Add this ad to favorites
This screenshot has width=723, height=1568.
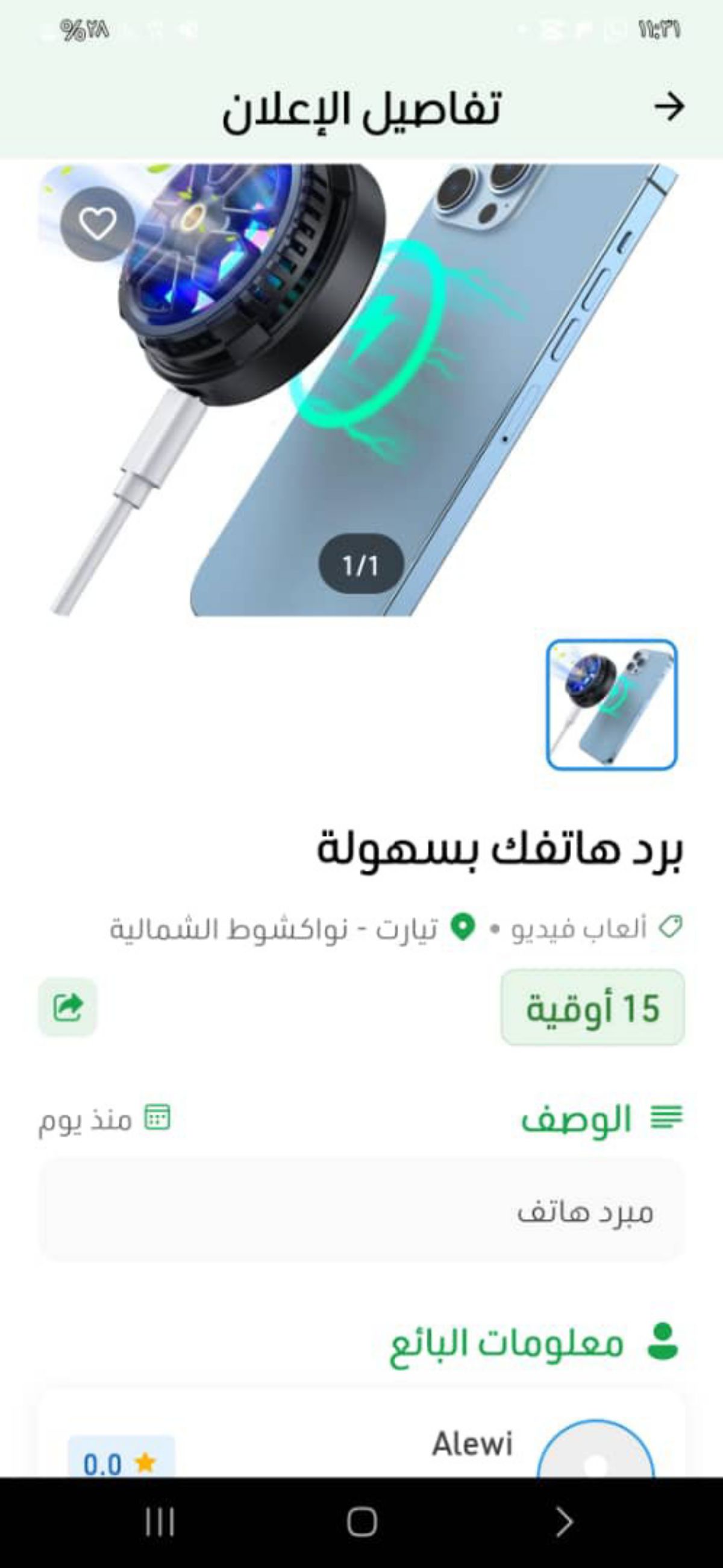point(98,224)
